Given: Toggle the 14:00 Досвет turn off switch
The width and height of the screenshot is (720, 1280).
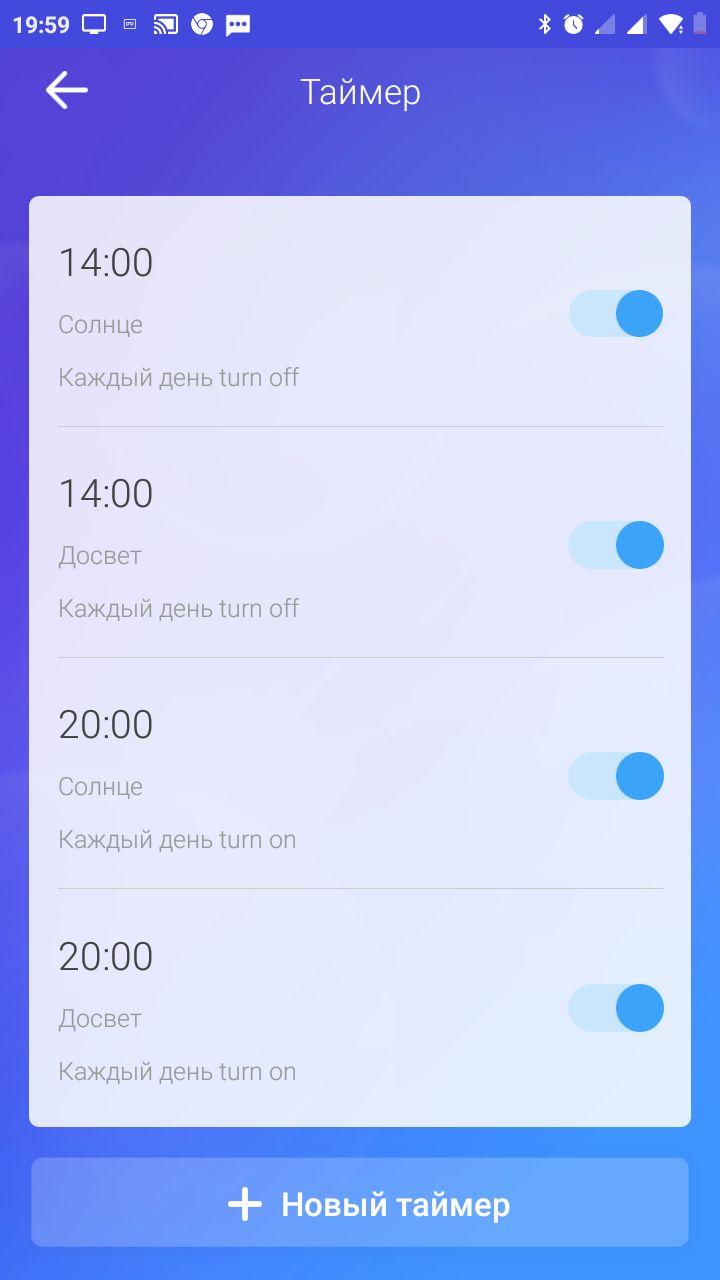Looking at the screenshot, I should tap(616, 545).
